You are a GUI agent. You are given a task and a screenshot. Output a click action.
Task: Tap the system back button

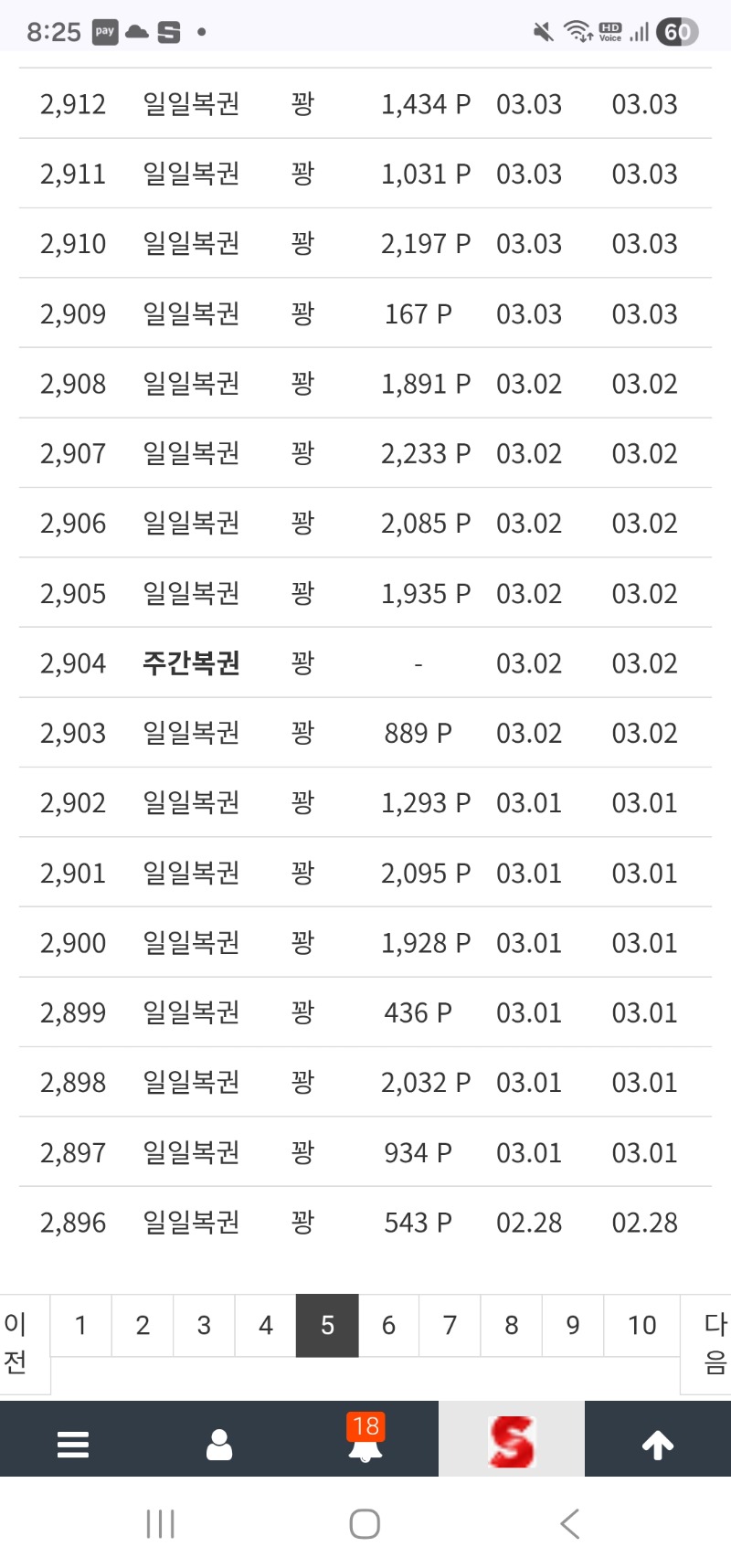569,1523
